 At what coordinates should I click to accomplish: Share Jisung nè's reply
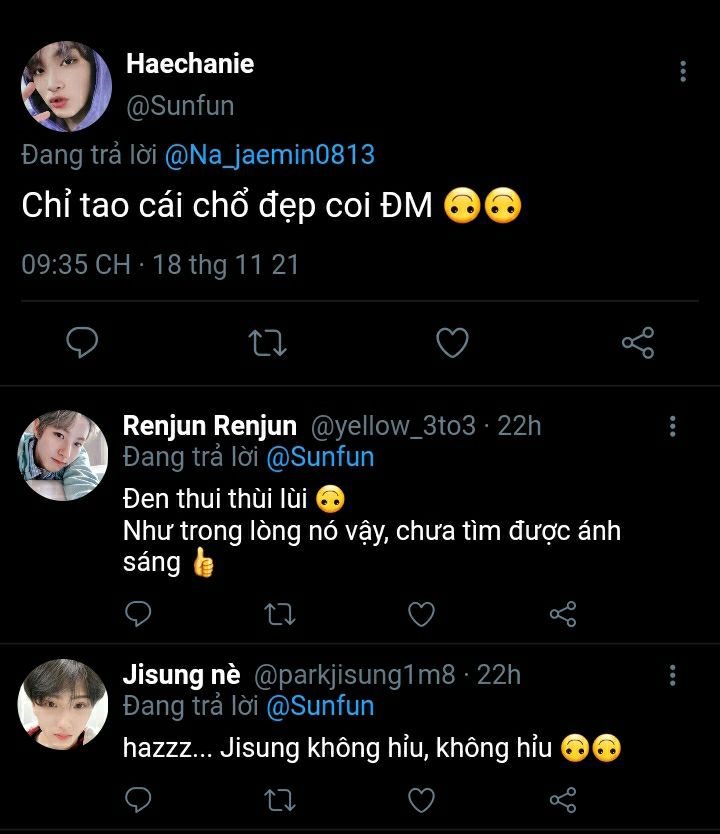coord(563,800)
